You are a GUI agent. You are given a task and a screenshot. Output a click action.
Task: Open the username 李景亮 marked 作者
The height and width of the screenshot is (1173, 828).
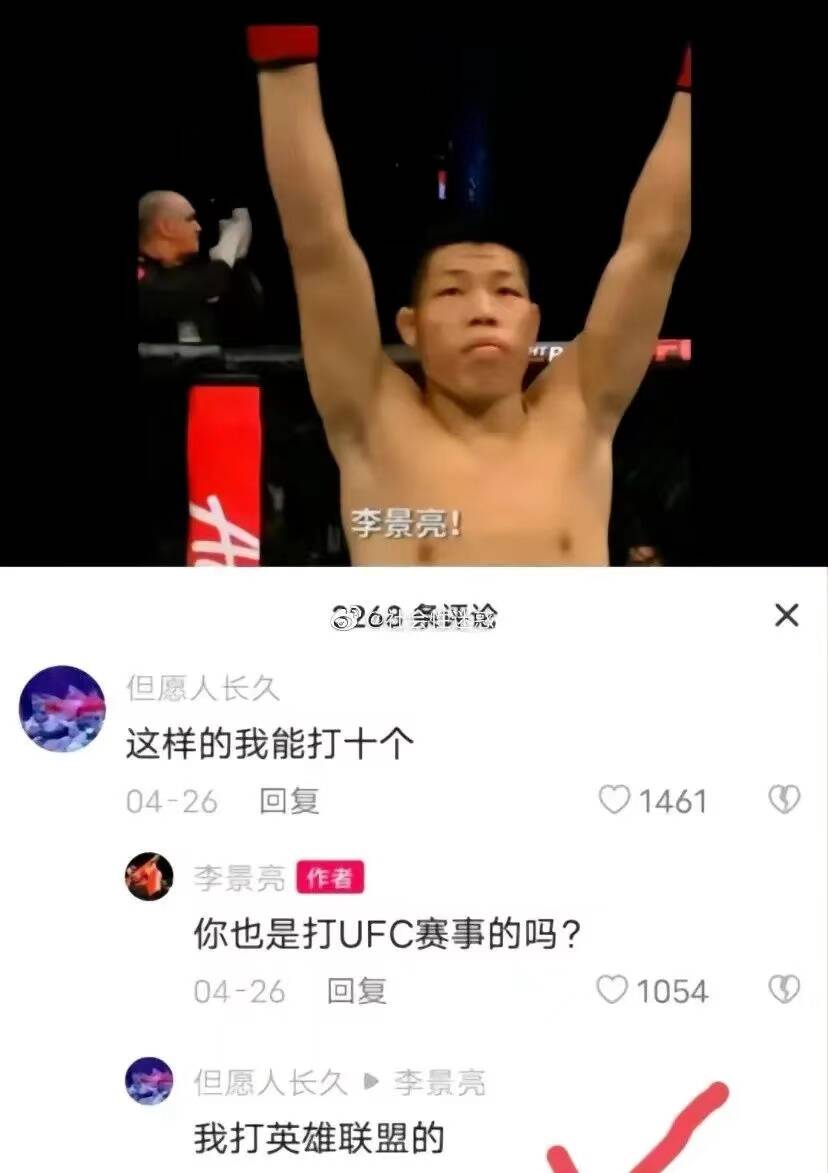click(x=238, y=879)
